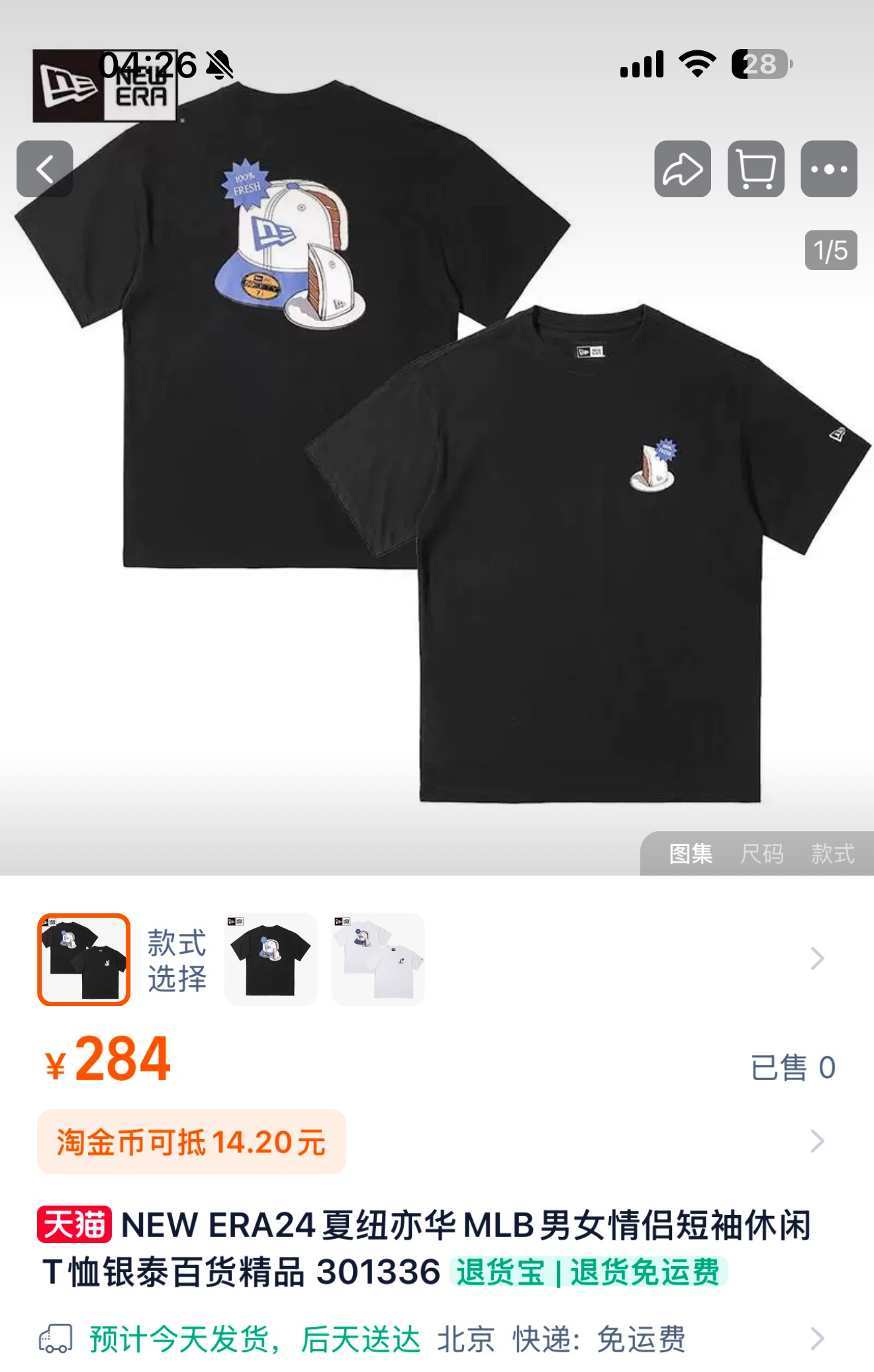Switch to the 尺码 tab
Viewport: 874px width, 1372px height.
pos(761,854)
